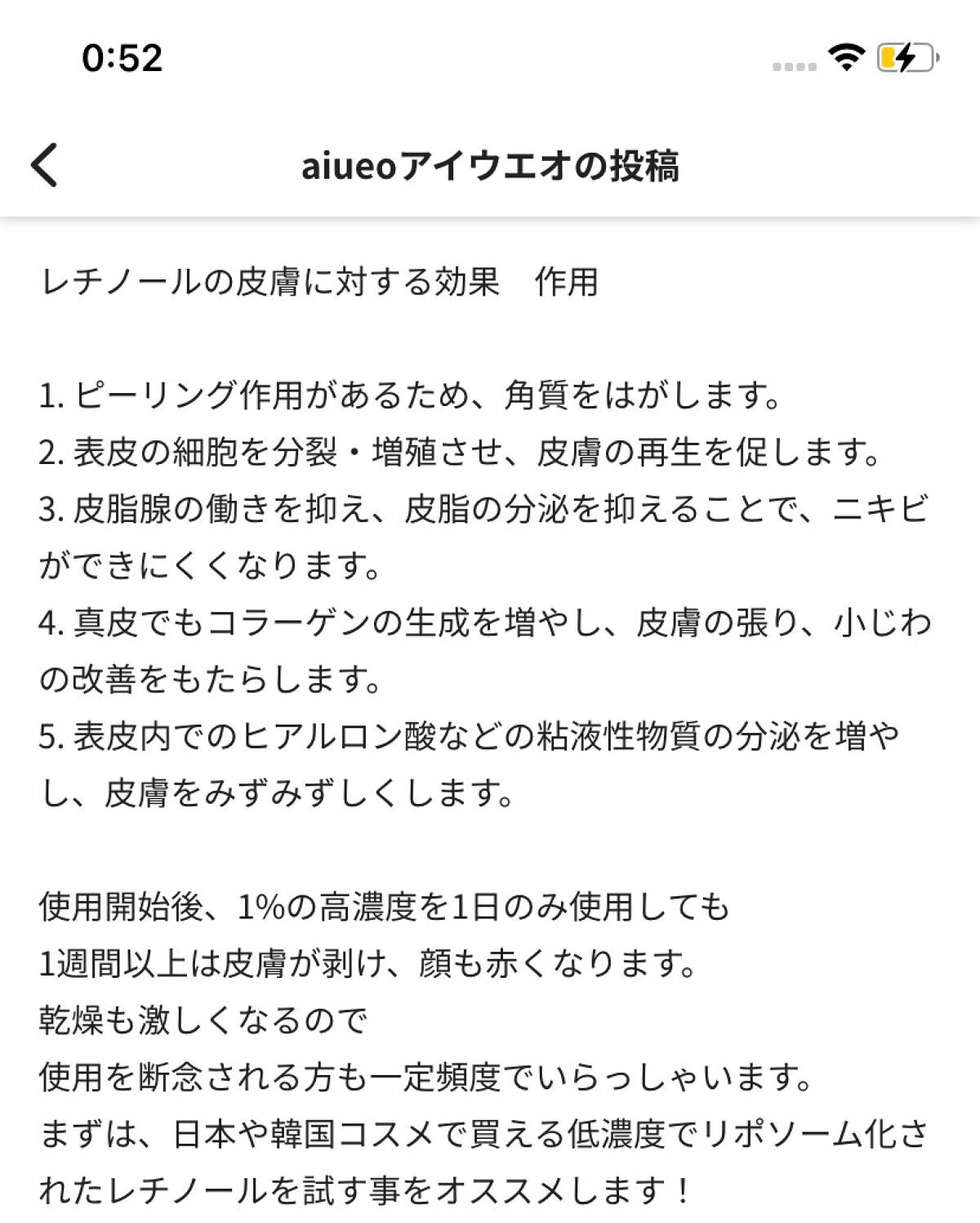Select list item 1 about ピーリング作用
Screen dimensions: 980x1223
click(x=408, y=395)
